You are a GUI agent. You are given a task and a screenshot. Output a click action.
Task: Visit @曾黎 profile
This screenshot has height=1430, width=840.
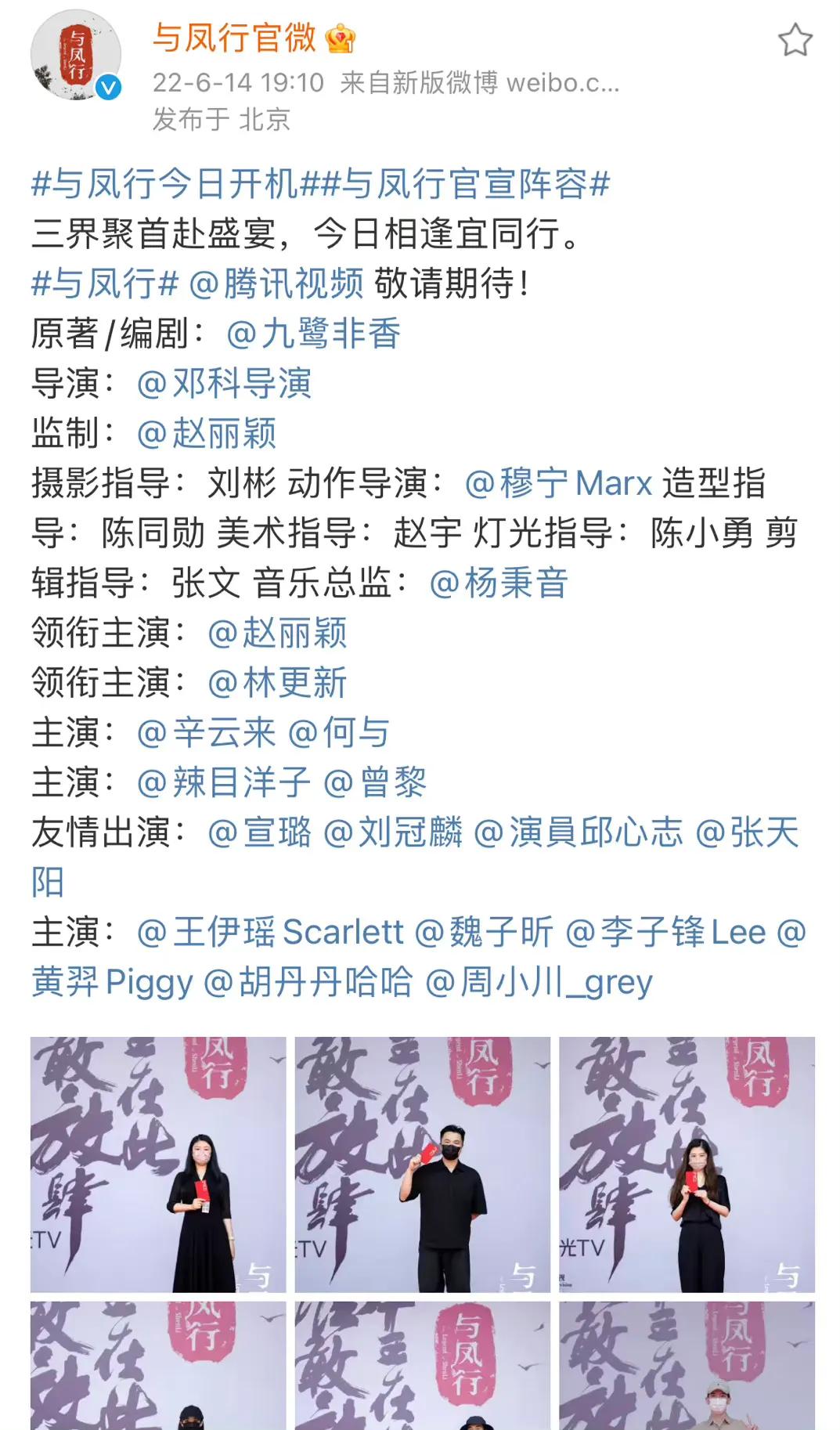click(x=375, y=783)
